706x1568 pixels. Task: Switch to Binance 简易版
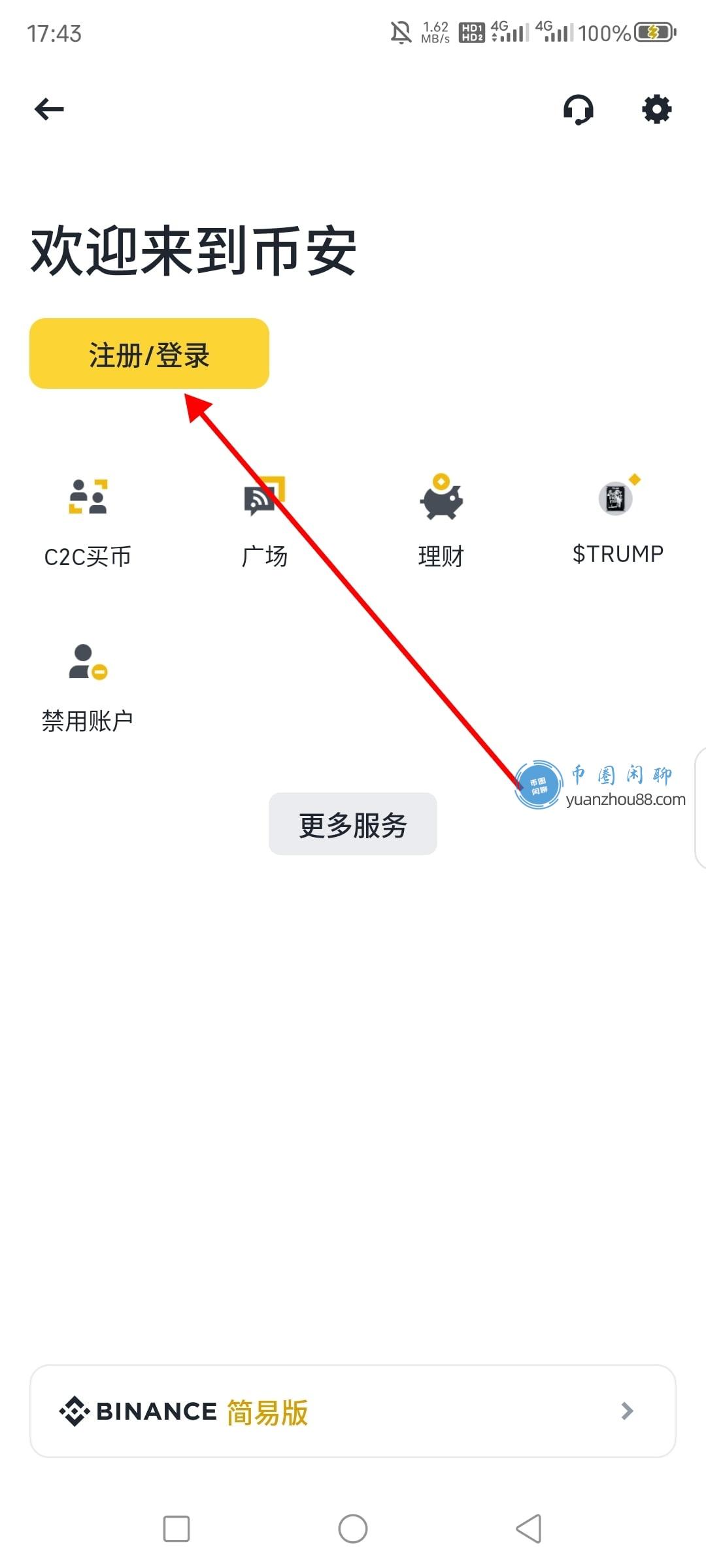click(x=353, y=1411)
